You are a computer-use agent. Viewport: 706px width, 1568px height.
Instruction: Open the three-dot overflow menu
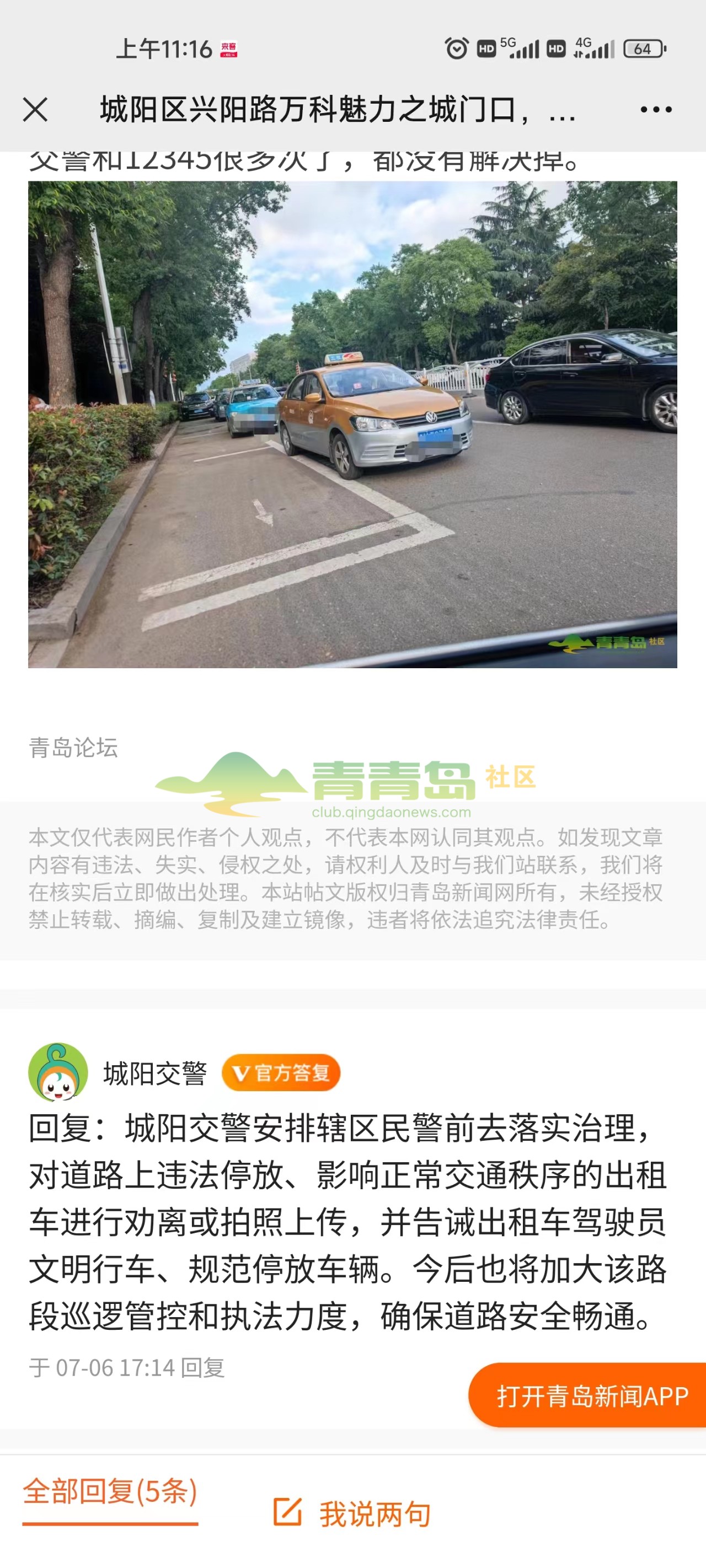[655, 110]
